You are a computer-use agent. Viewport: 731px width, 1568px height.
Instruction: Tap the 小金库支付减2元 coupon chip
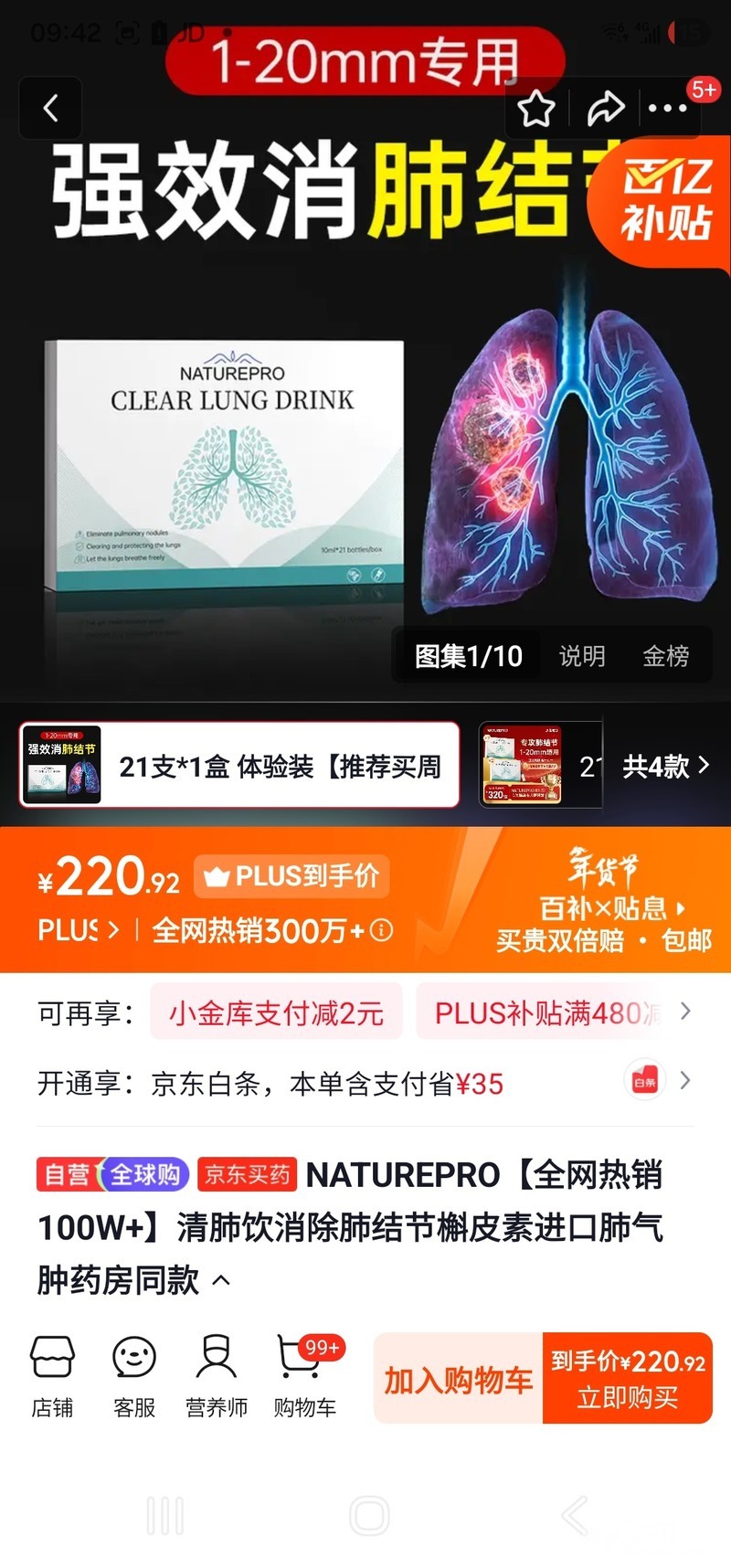pos(276,1012)
